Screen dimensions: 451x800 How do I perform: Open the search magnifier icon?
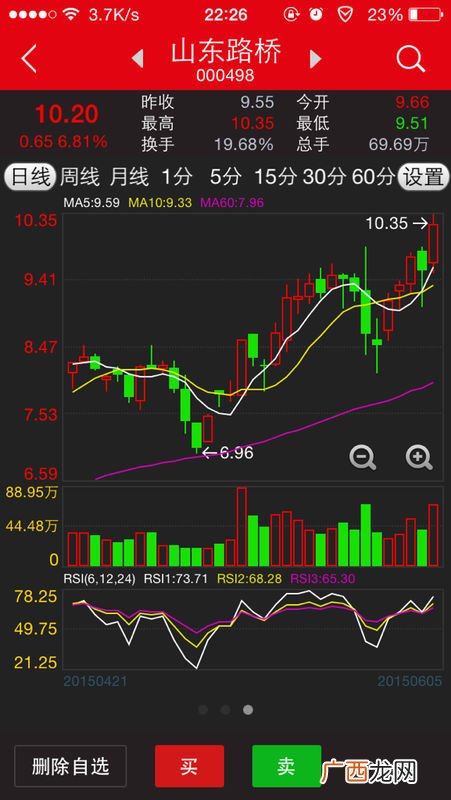point(411,59)
